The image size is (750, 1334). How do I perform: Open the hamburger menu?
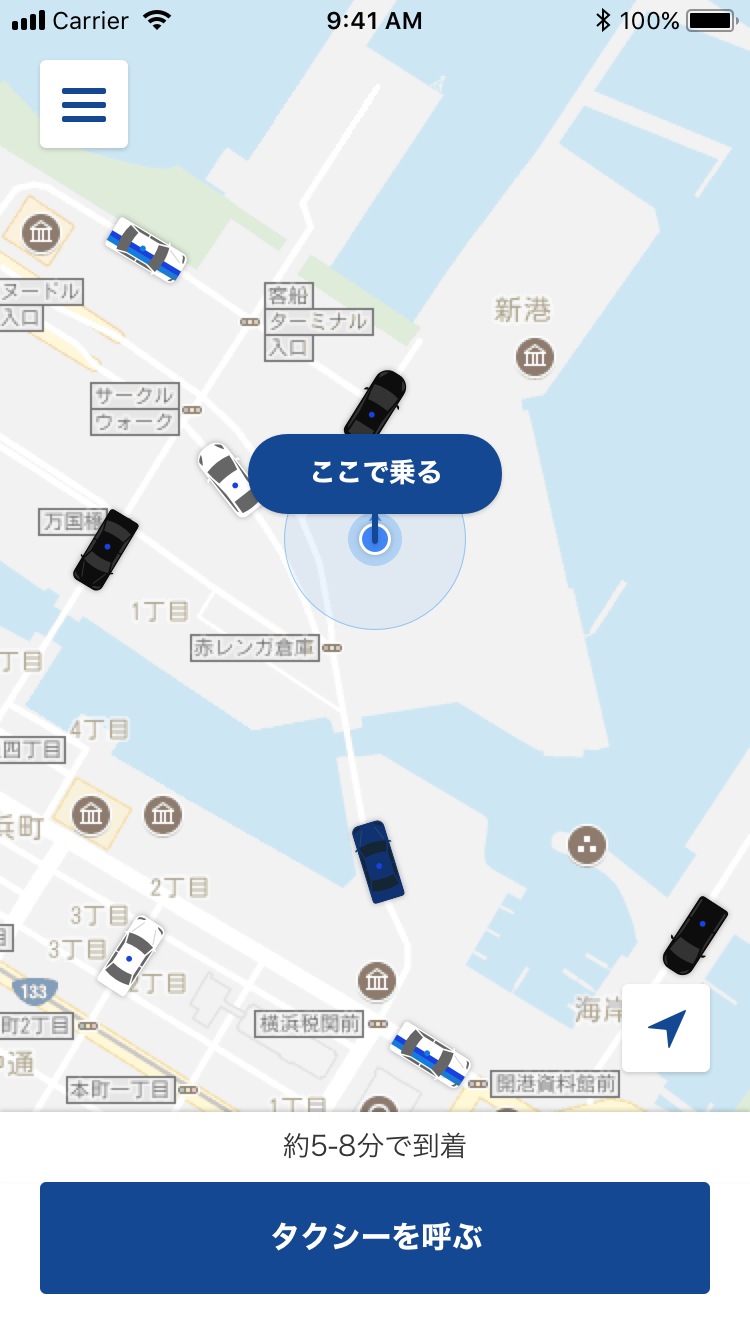click(84, 104)
